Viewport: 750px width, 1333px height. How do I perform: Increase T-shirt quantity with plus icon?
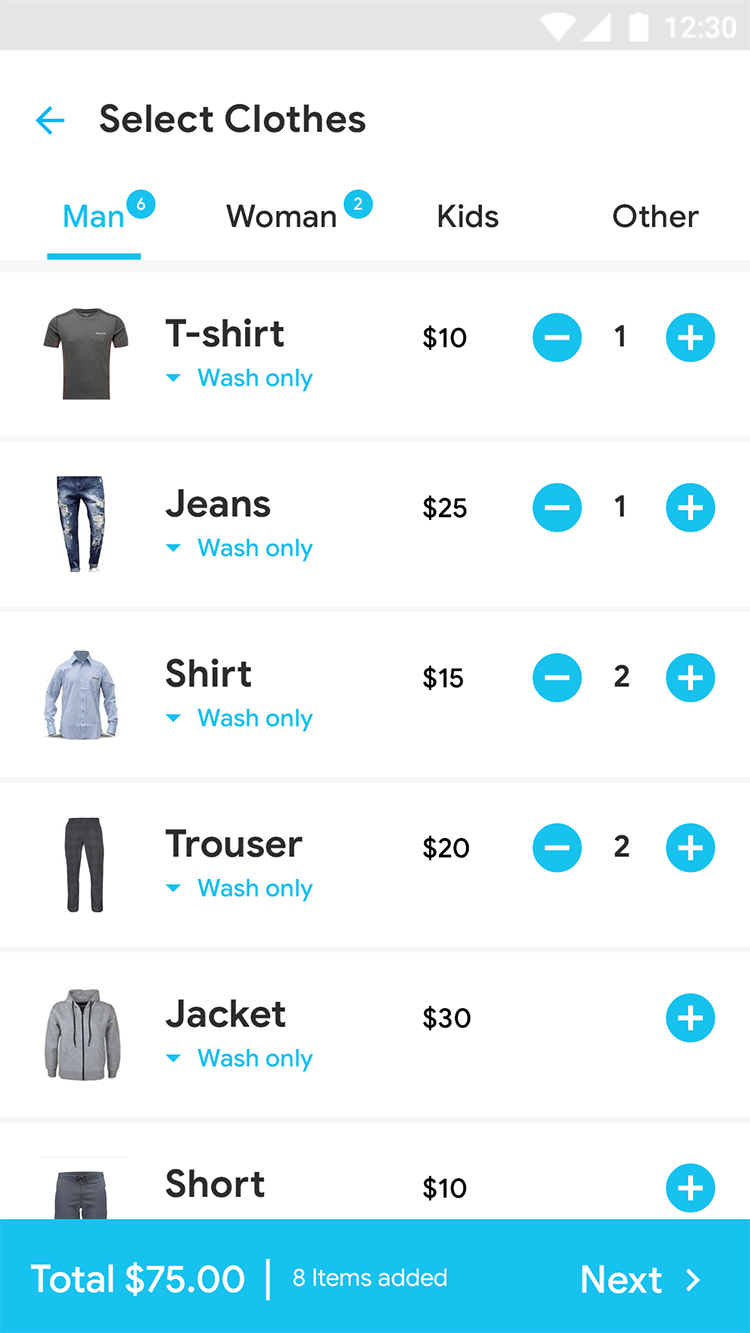coord(690,337)
